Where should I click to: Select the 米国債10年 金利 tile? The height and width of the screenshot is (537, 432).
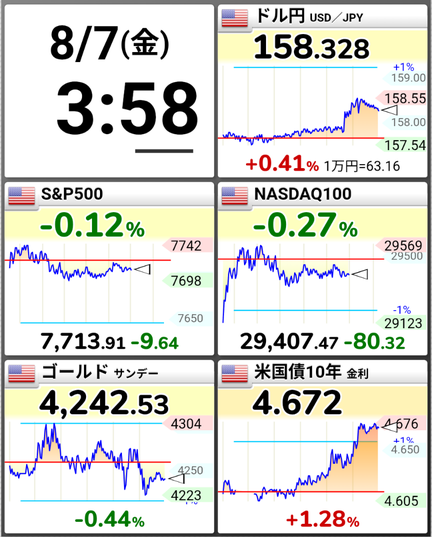(x=323, y=447)
